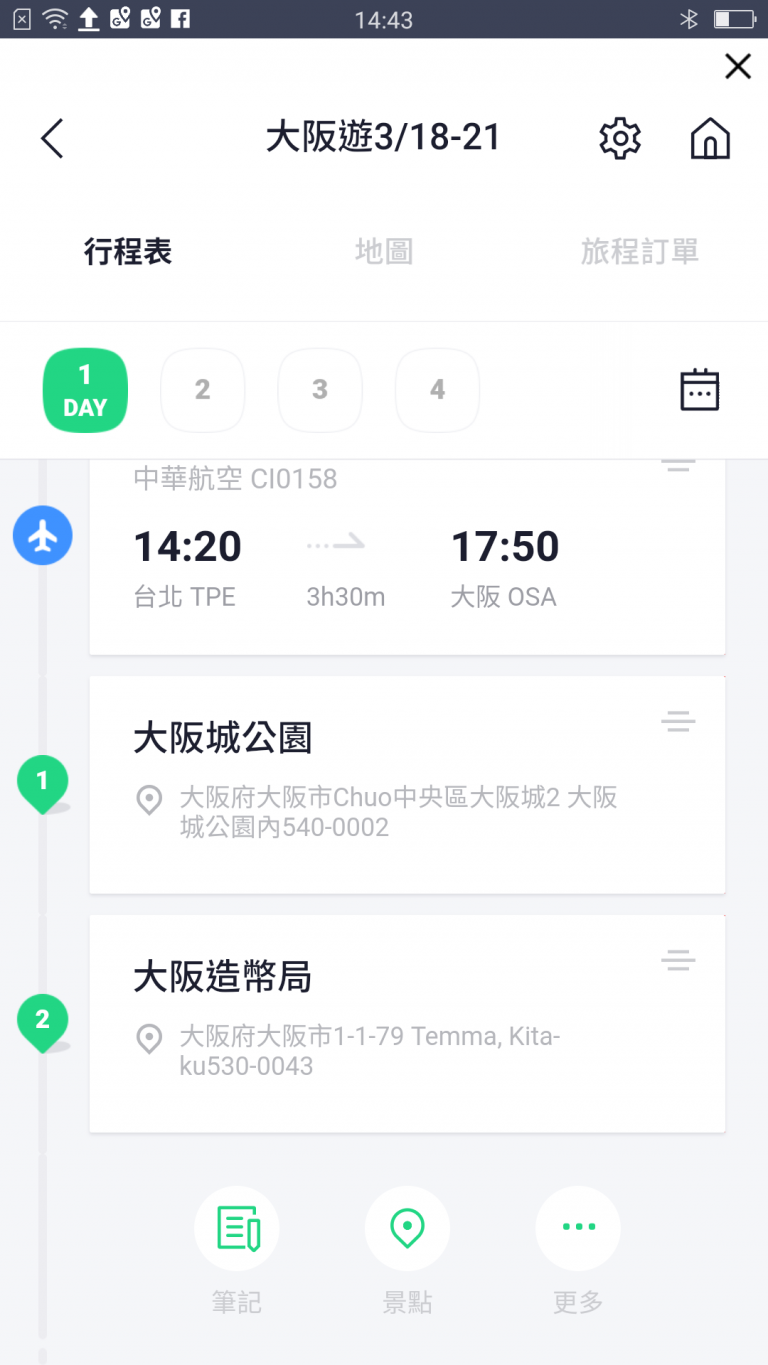Open the 大阪造幣局 card
Screen dimensions: 768x1365
(407, 1024)
